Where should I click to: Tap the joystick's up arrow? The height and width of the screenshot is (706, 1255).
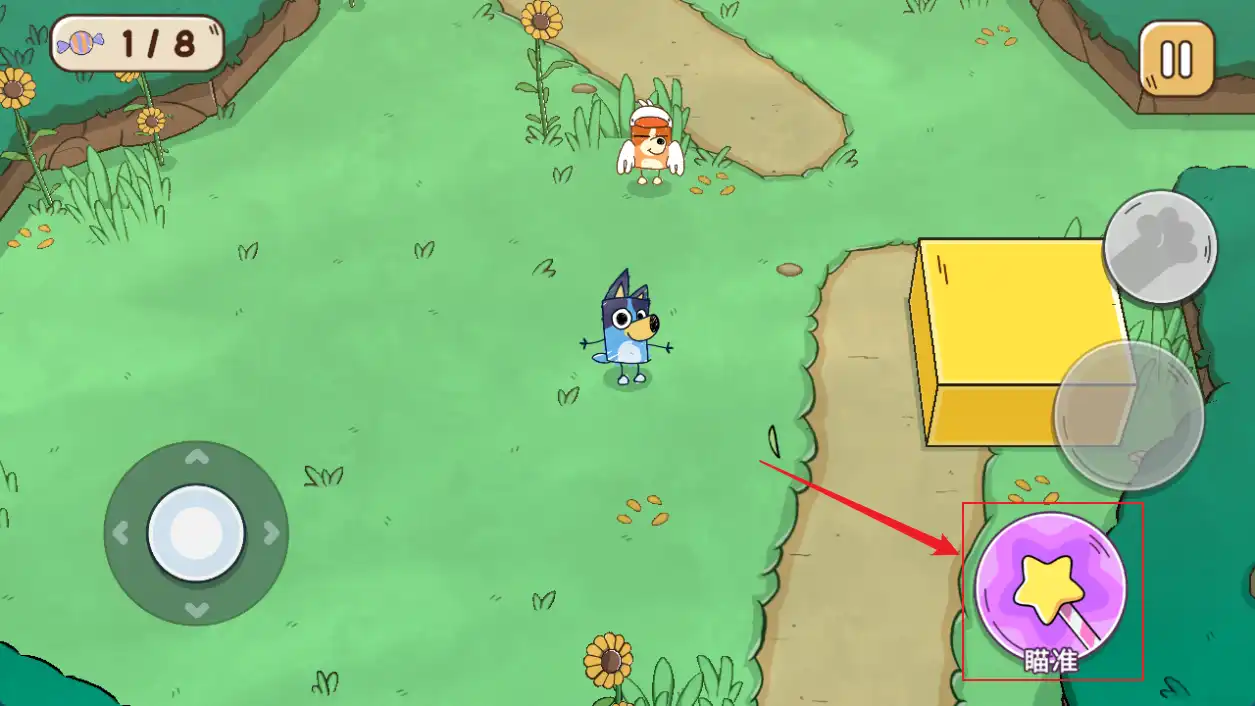[197, 458]
